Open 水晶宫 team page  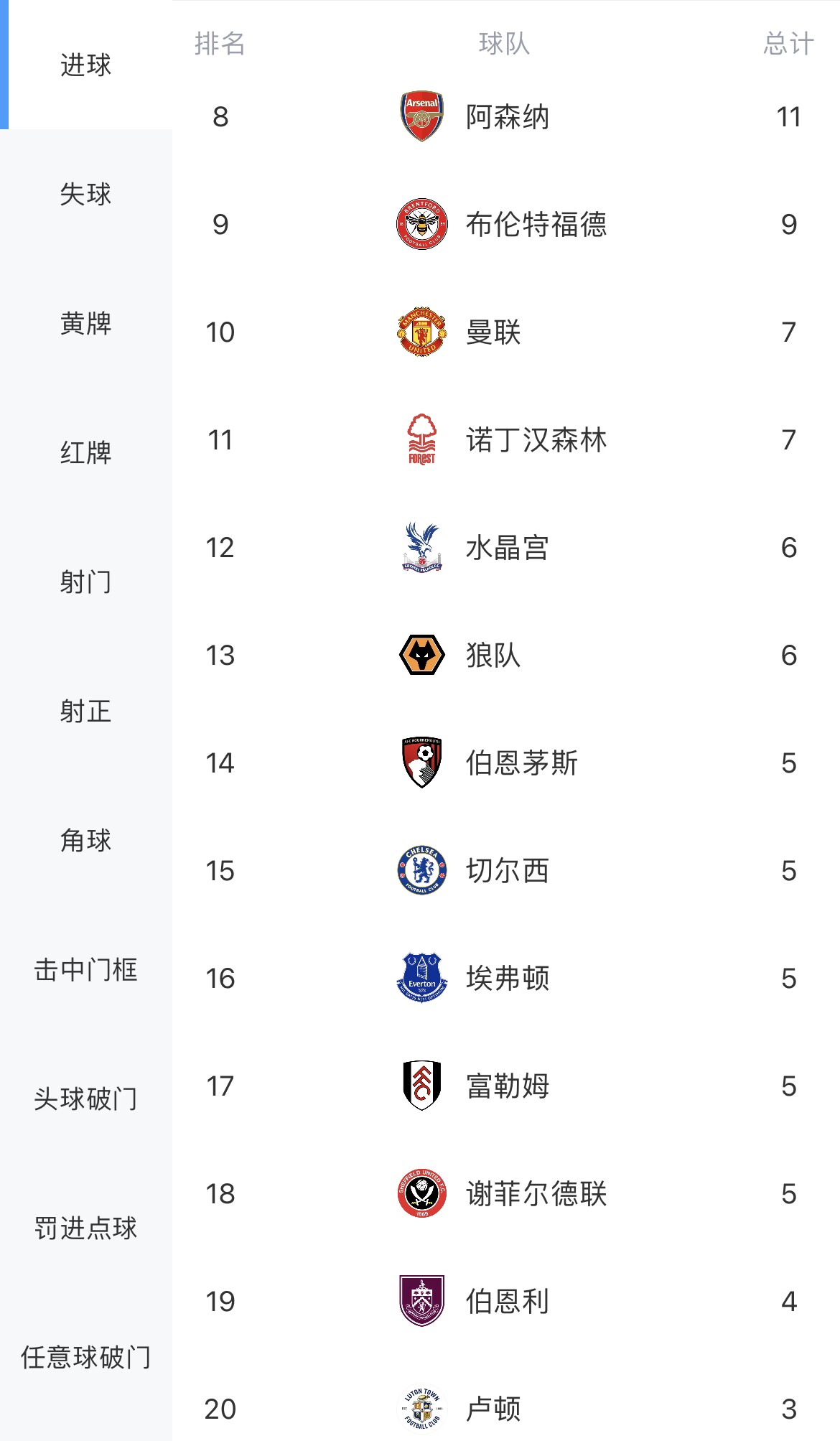(507, 548)
